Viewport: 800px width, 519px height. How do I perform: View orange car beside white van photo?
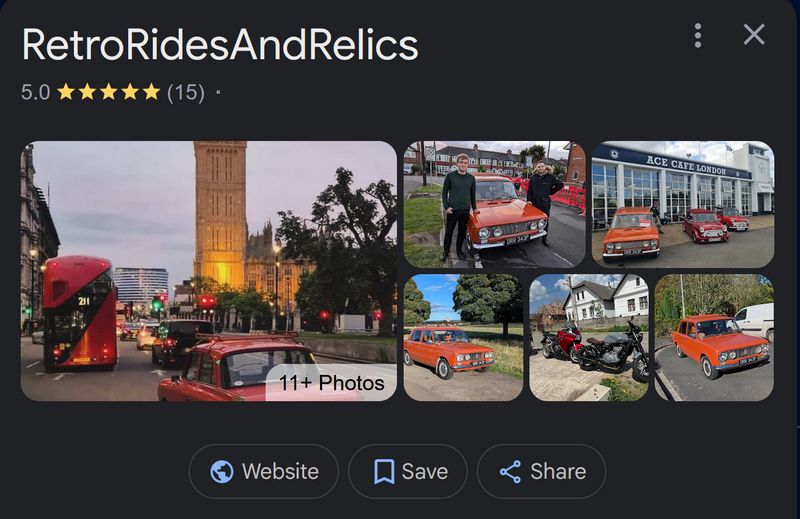point(714,338)
